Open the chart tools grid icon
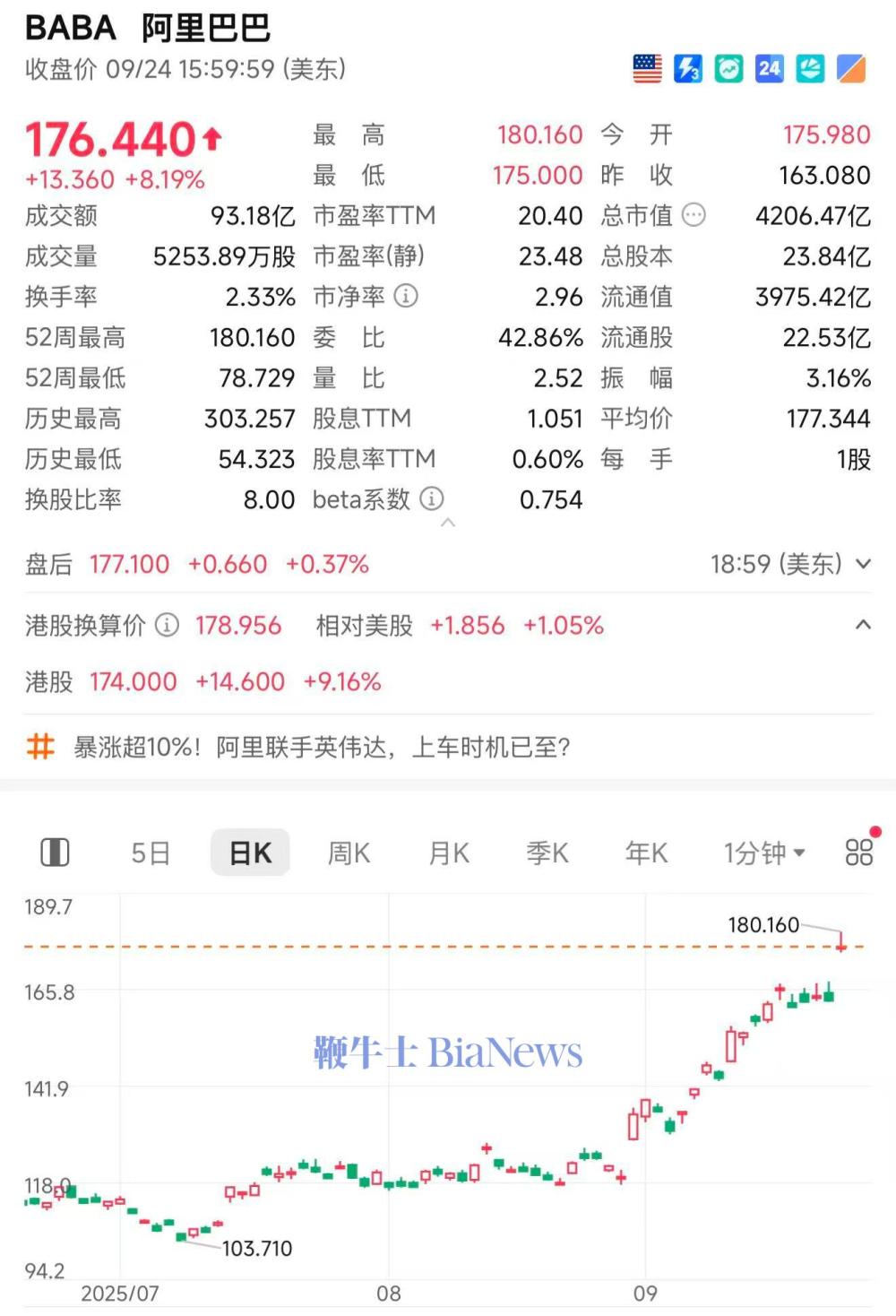Image resolution: width=896 pixels, height=1316 pixels. pyautogui.click(x=858, y=852)
